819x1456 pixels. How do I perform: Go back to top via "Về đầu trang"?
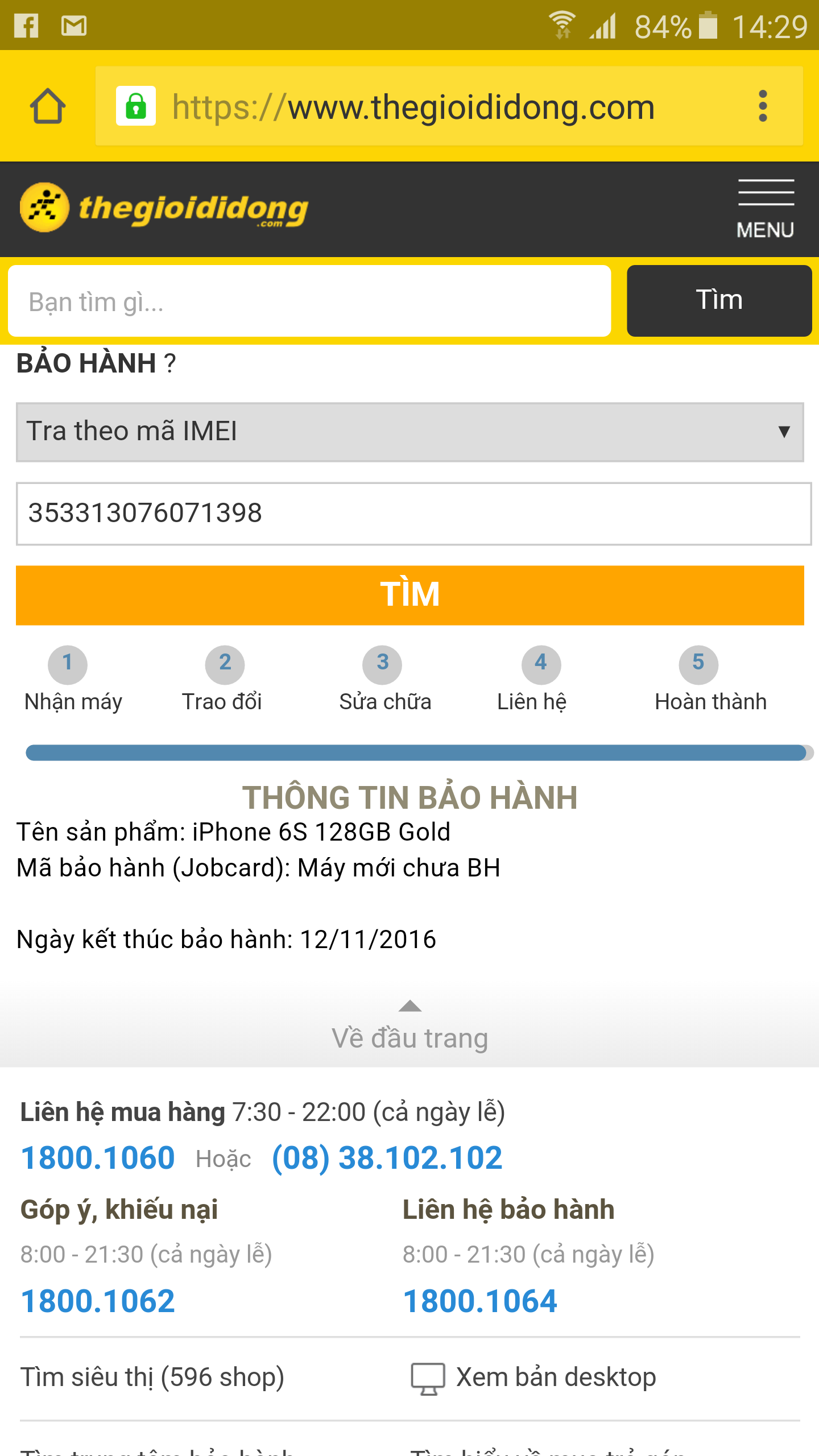point(409,1027)
